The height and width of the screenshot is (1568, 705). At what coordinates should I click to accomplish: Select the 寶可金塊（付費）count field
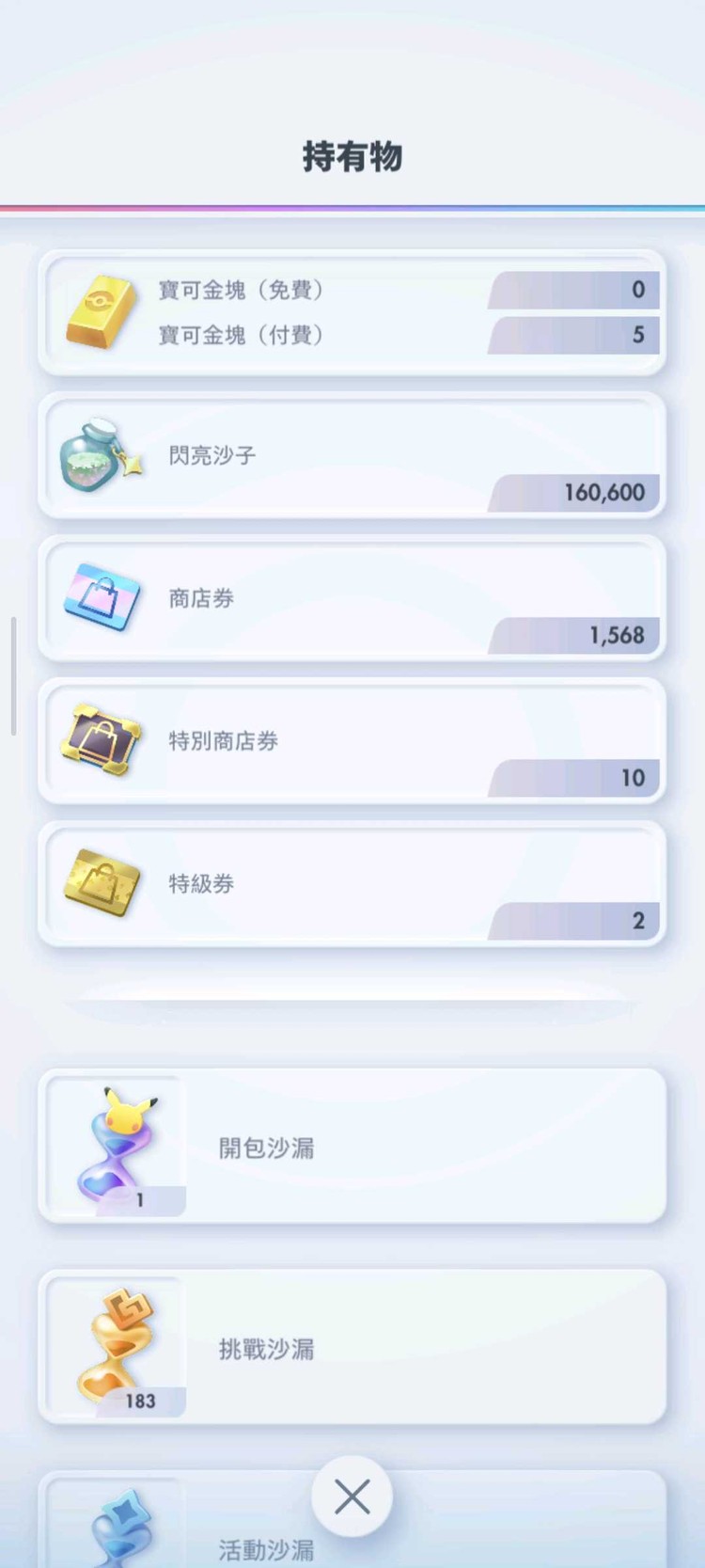(573, 335)
